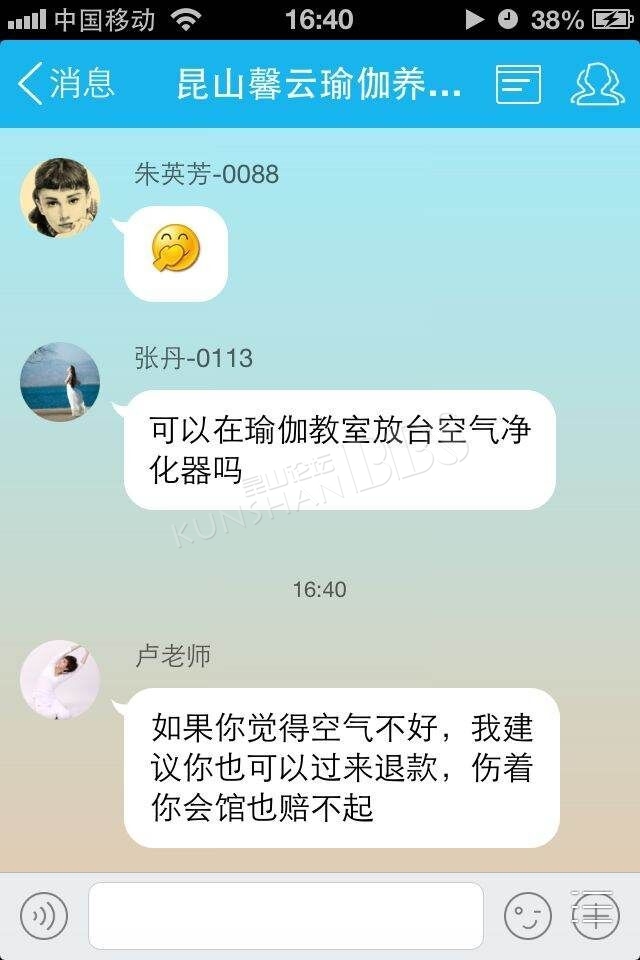This screenshot has height=960, width=640.
Task: Open the emoji picker
Action: [527, 915]
